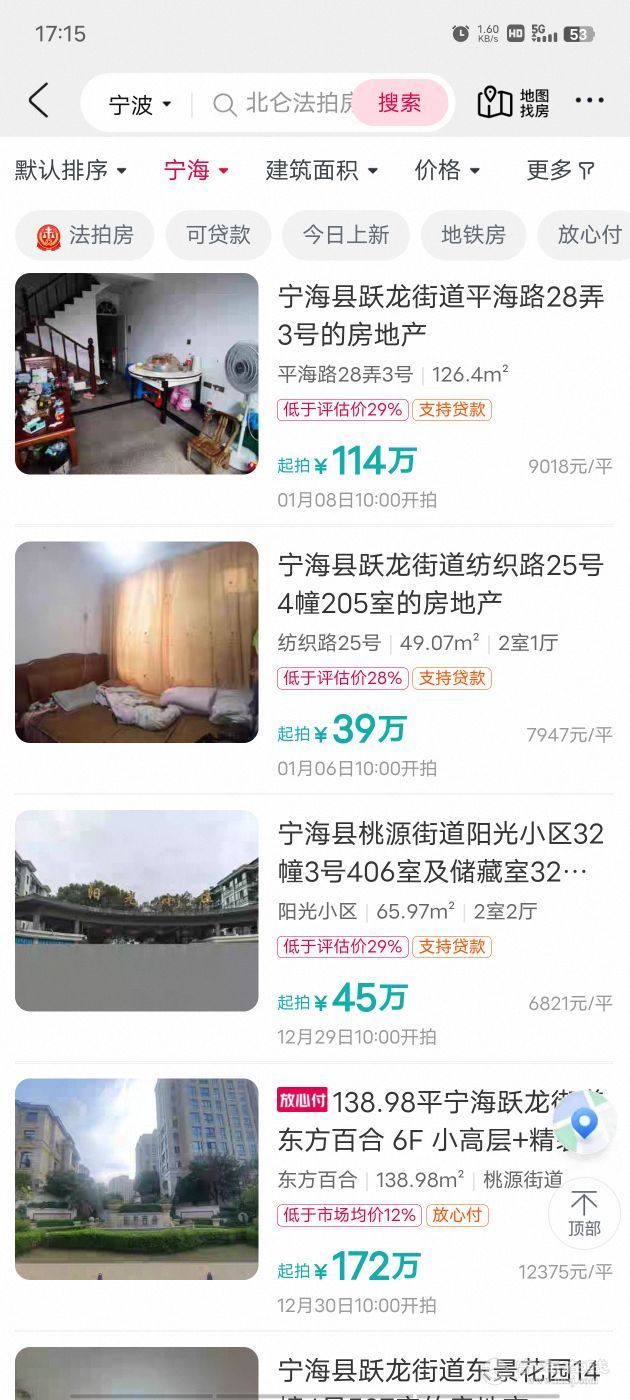The height and width of the screenshot is (1400, 630).
Task: Open the 纺织路25号4幢205室 listing
Action: coord(440,584)
